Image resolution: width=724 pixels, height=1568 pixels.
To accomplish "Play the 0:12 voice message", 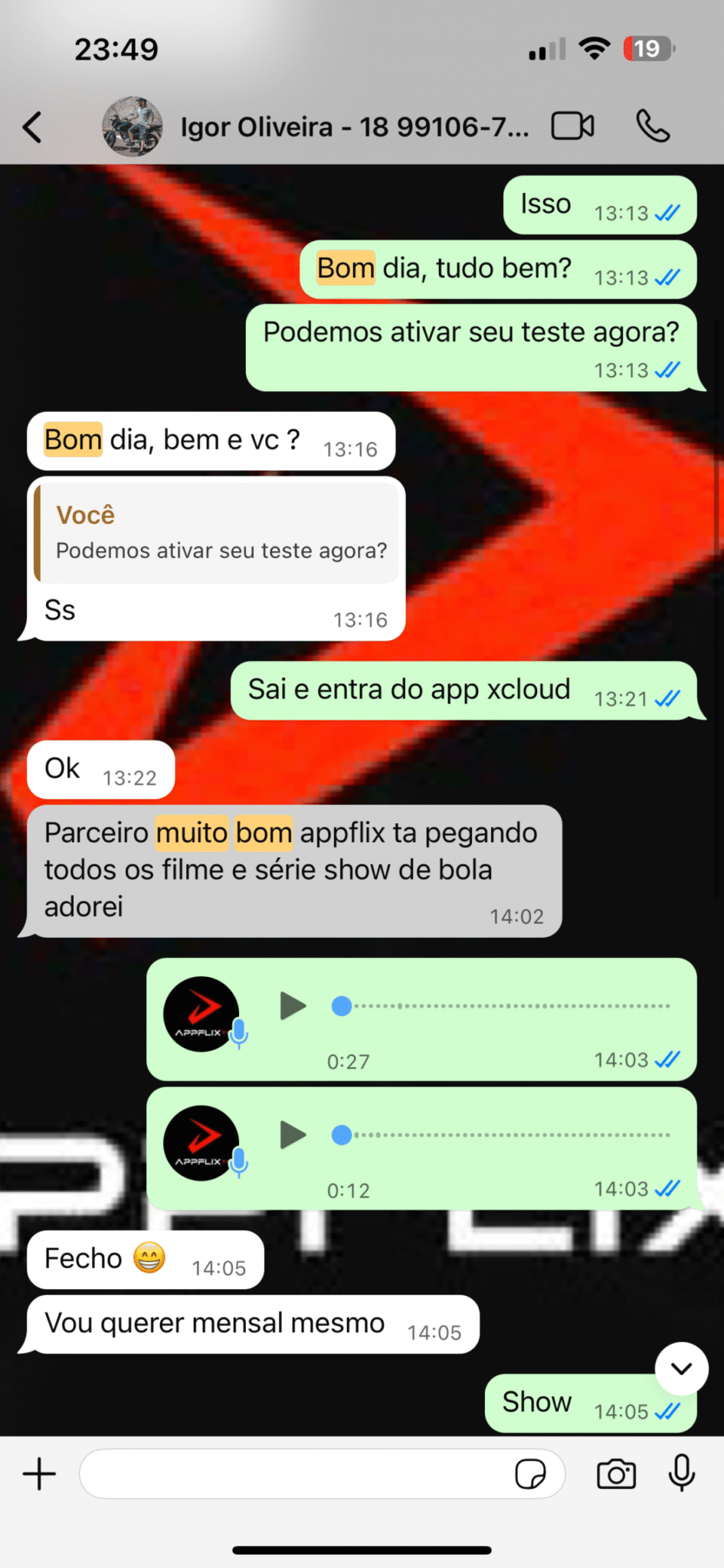I will (293, 1135).
